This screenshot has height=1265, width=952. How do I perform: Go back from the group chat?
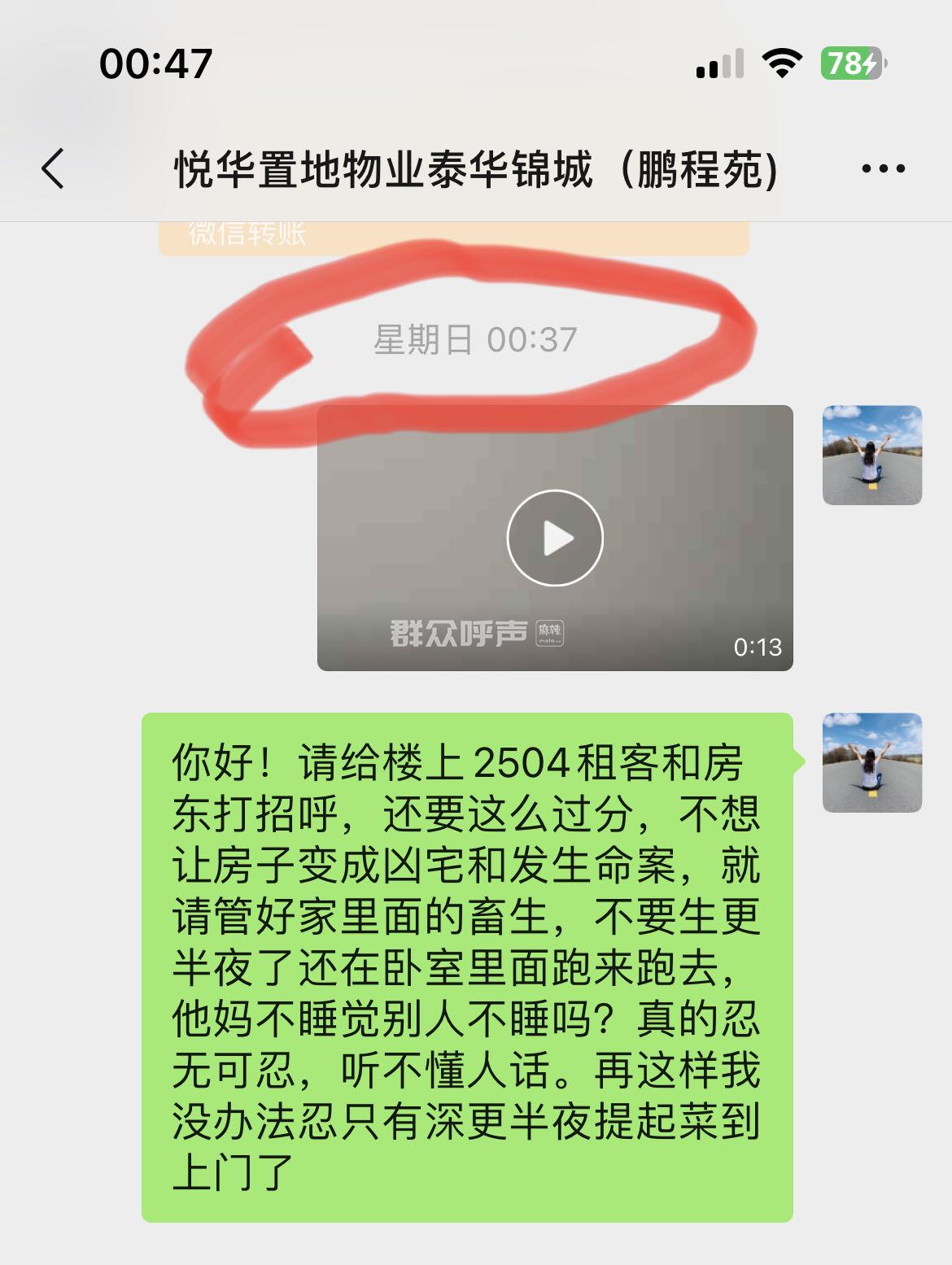point(54,169)
